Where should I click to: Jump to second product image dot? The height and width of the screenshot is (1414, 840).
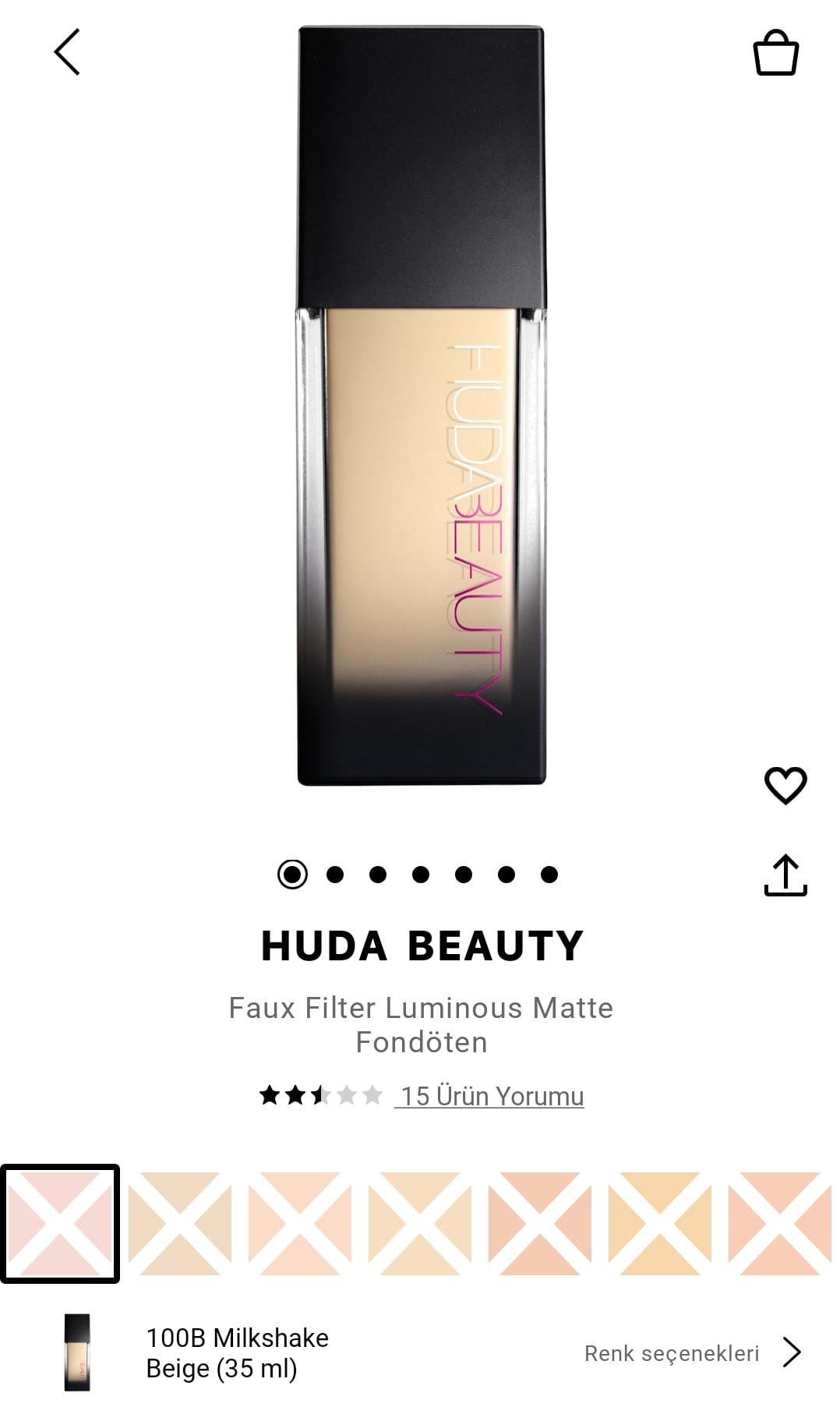[x=335, y=875]
